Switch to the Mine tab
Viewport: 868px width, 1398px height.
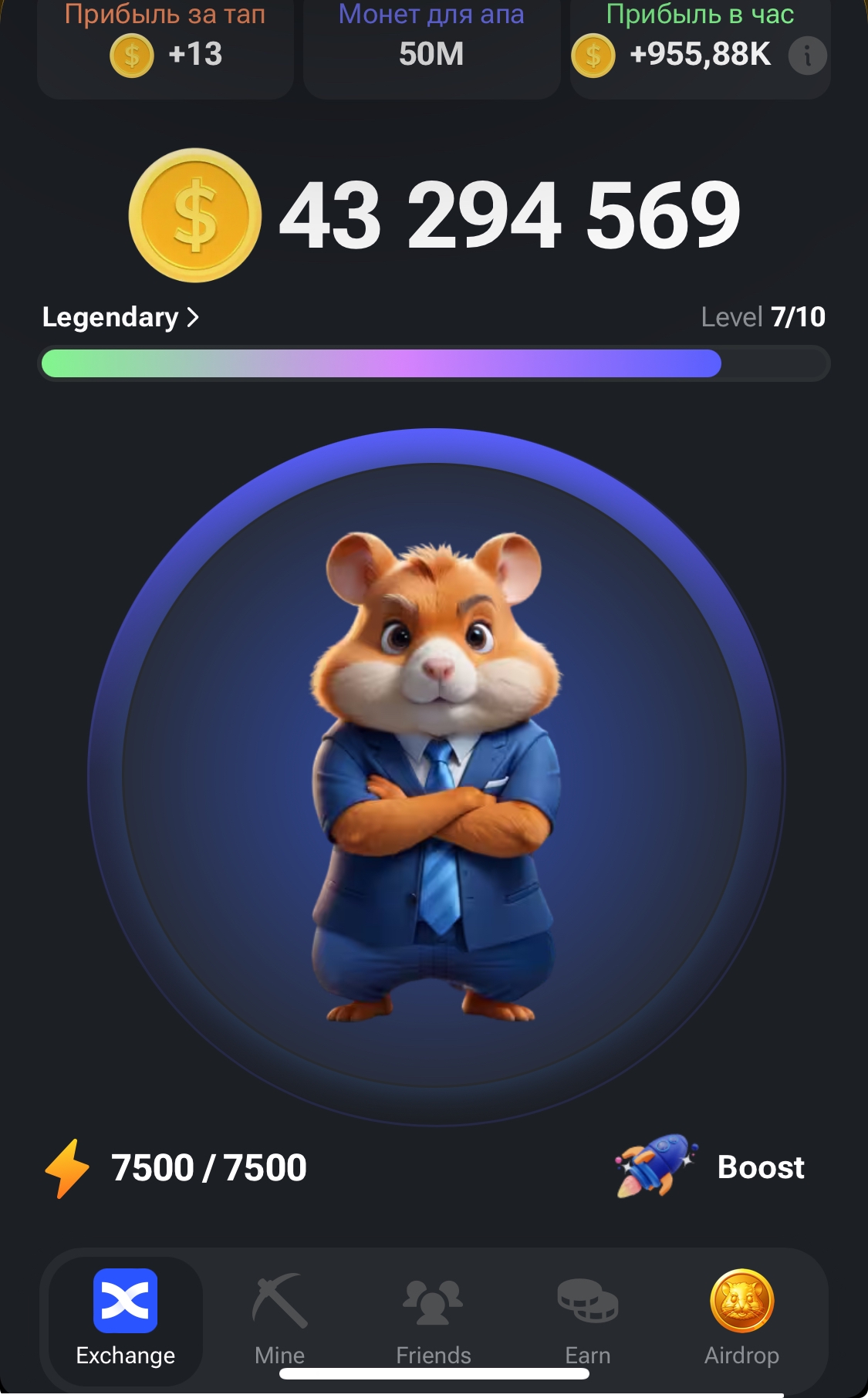pyautogui.click(x=279, y=1319)
